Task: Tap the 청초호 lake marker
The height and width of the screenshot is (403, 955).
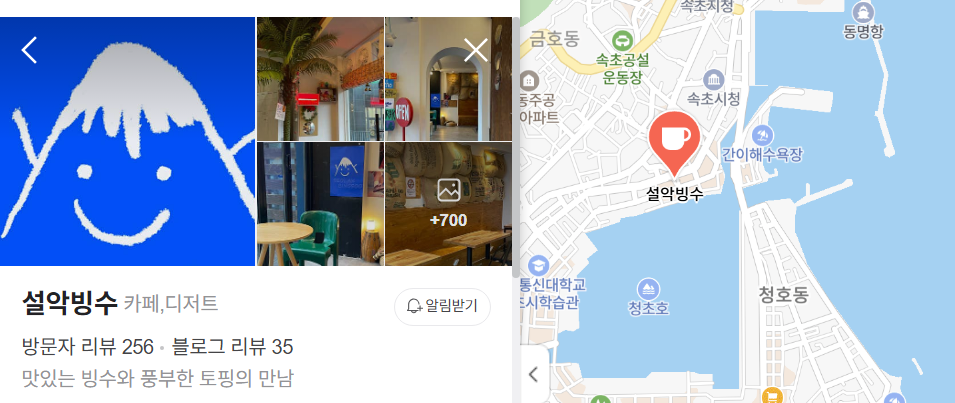Action: (647, 289)
